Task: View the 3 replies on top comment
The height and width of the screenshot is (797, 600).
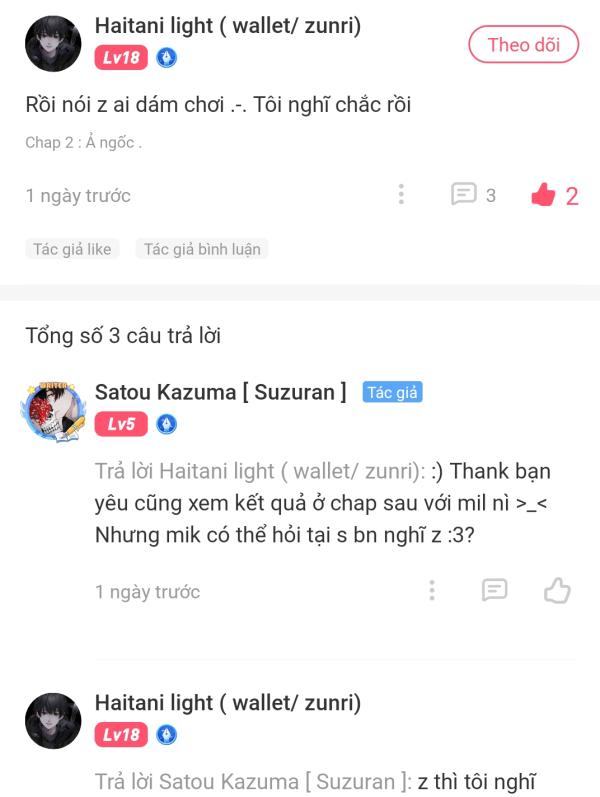Action: (473, 194)
